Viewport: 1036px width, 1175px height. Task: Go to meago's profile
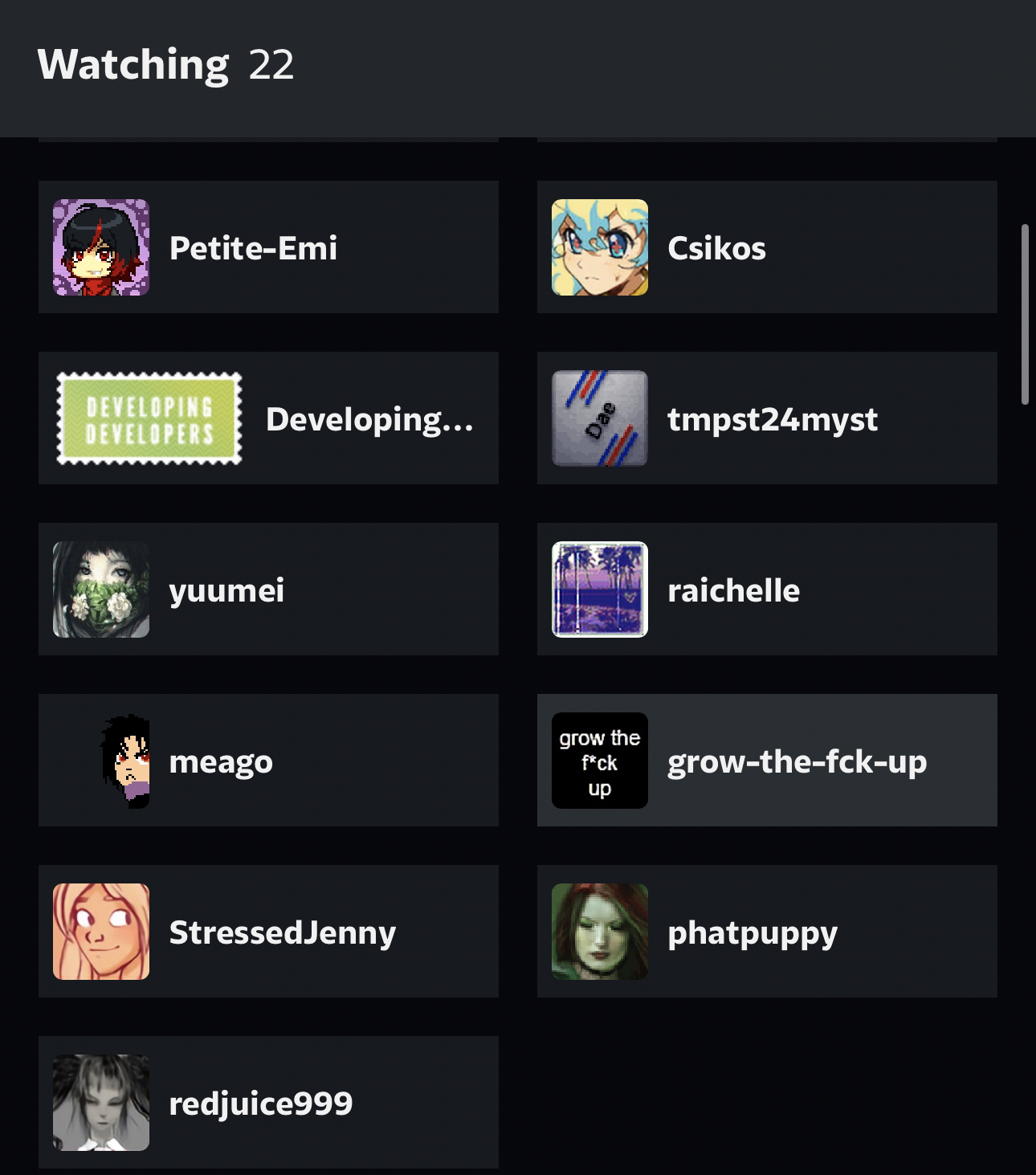[268, 761]
